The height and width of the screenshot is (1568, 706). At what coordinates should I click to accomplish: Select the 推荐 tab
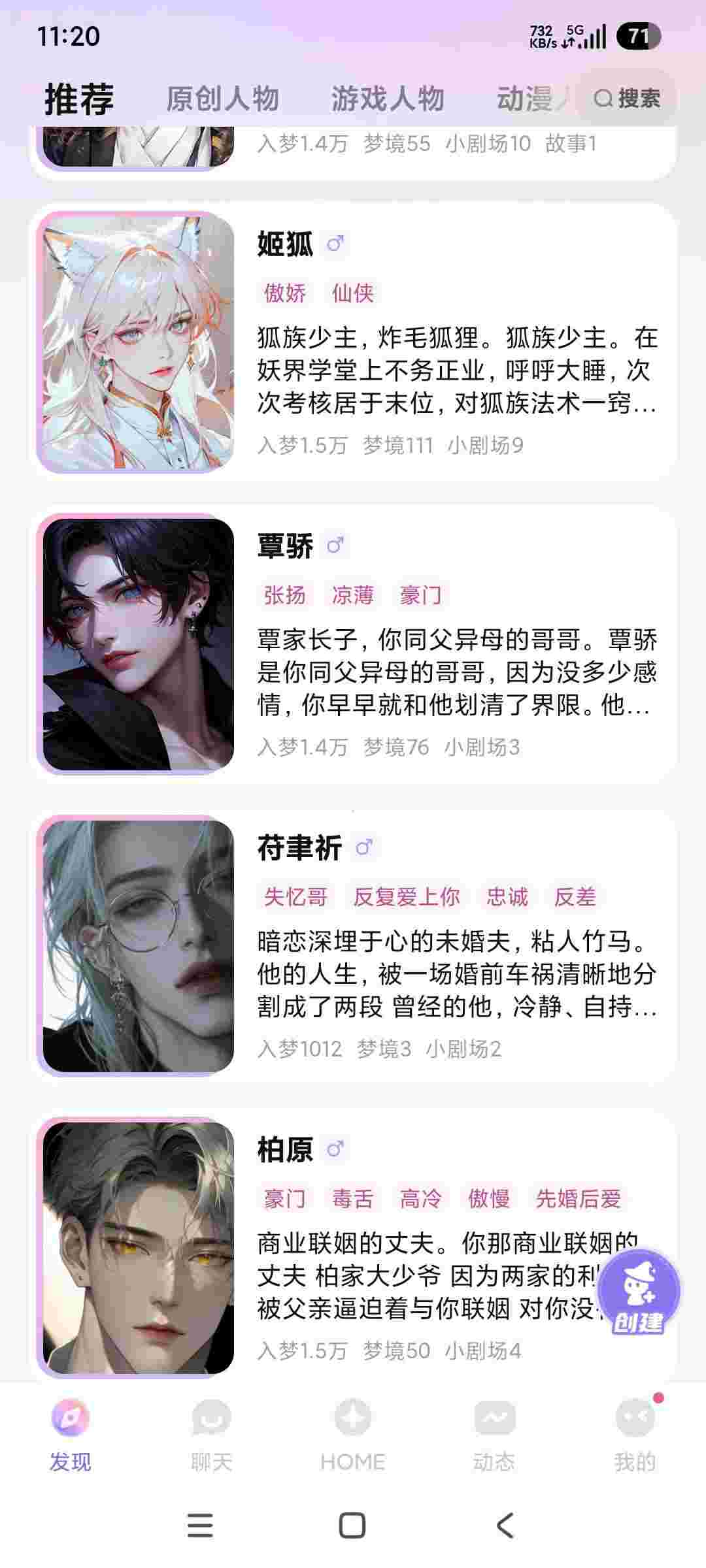click(x=79, y=99)
